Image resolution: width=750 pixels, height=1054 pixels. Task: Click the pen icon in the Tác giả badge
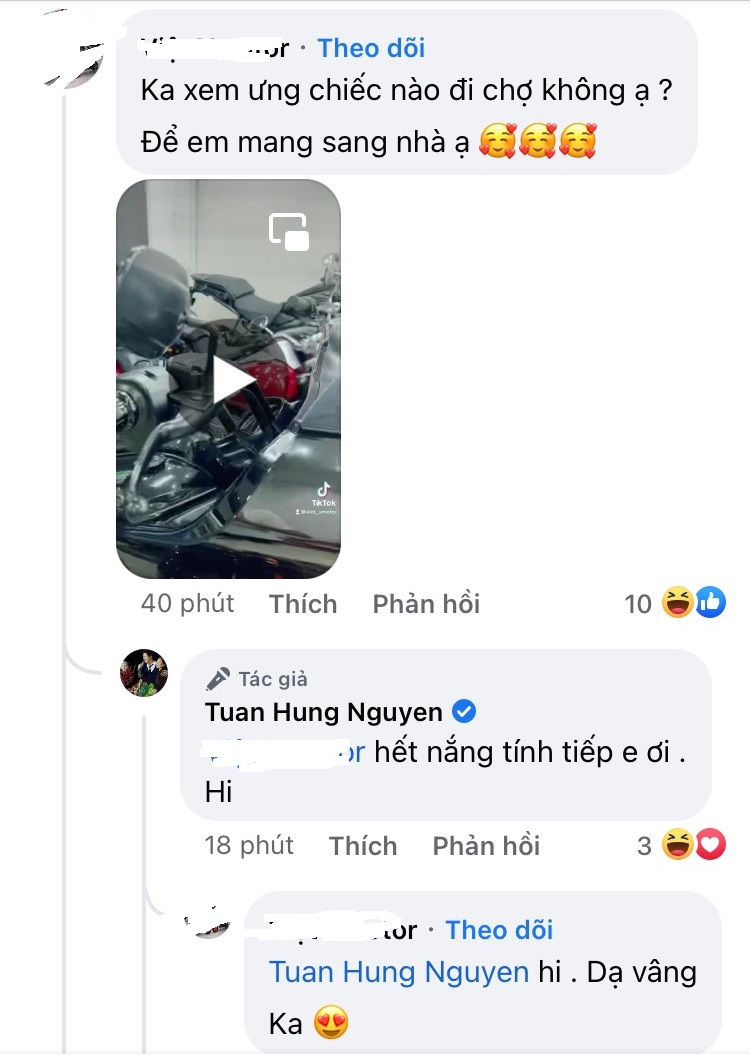pyautogui.click(x=219, y=678)
